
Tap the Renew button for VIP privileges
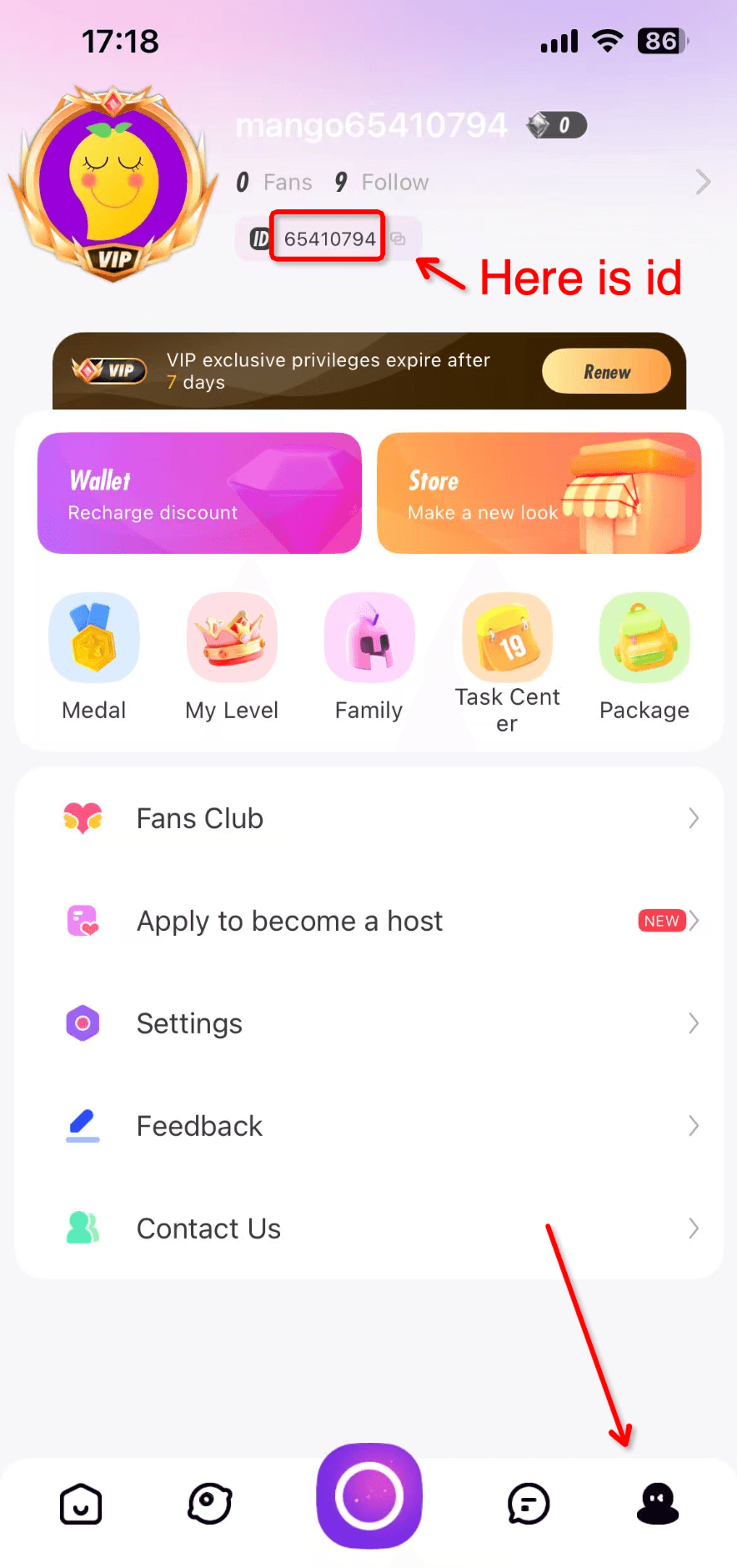click(x=606, y=371)
